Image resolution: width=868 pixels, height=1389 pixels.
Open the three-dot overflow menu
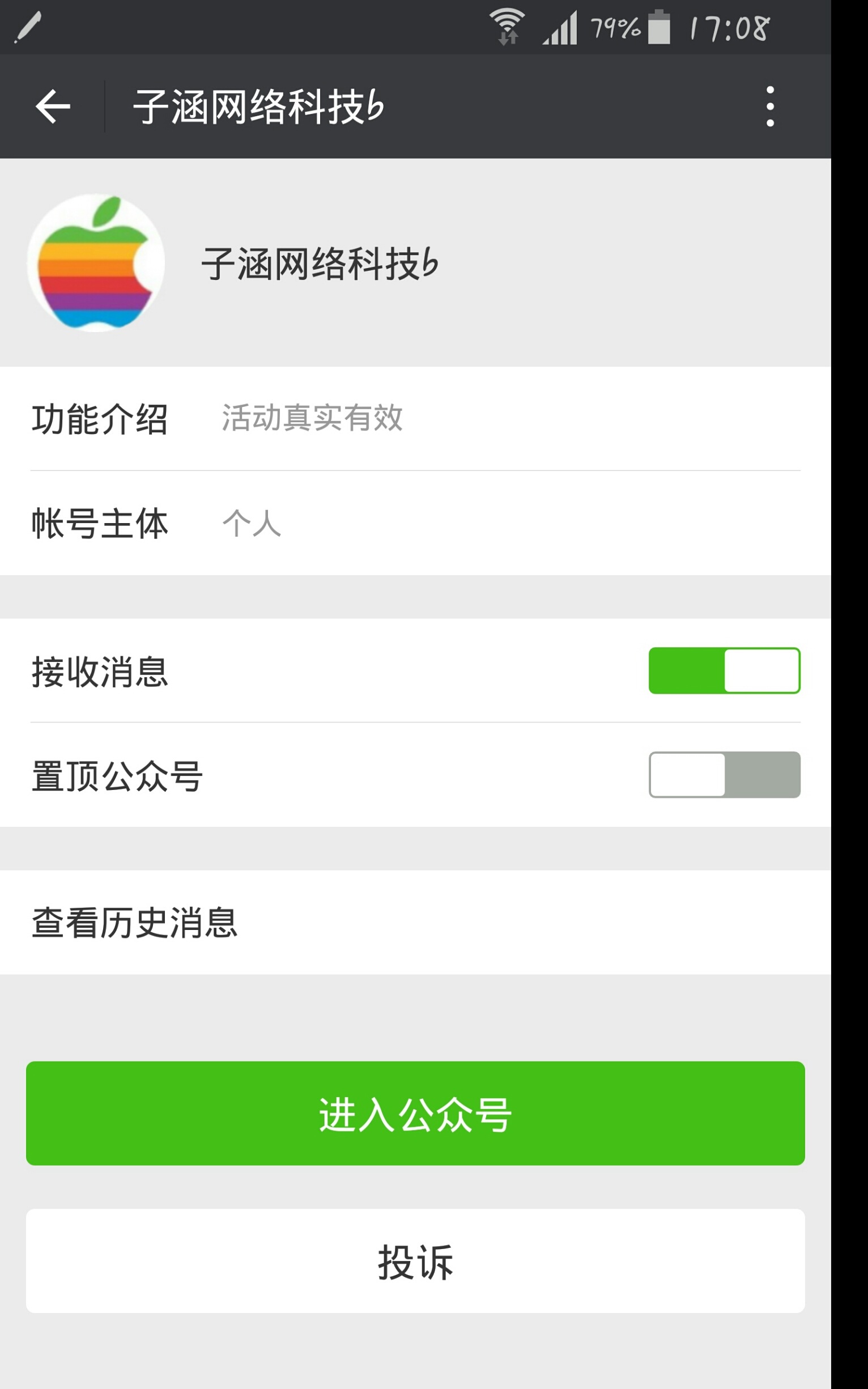tap(771, 106)
